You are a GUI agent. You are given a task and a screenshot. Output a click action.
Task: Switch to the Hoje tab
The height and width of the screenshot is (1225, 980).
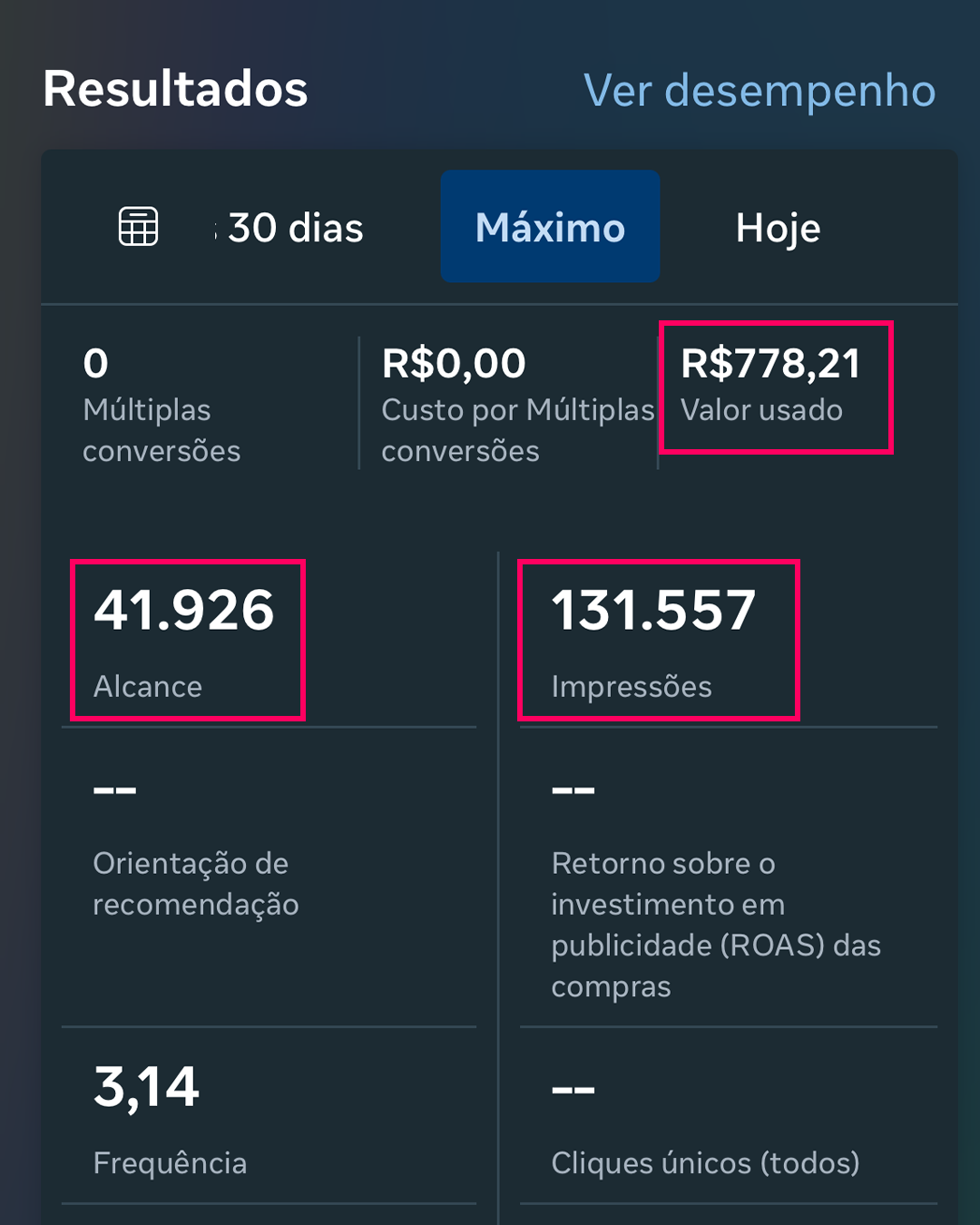pyautogui.click(x=778, y=228)
